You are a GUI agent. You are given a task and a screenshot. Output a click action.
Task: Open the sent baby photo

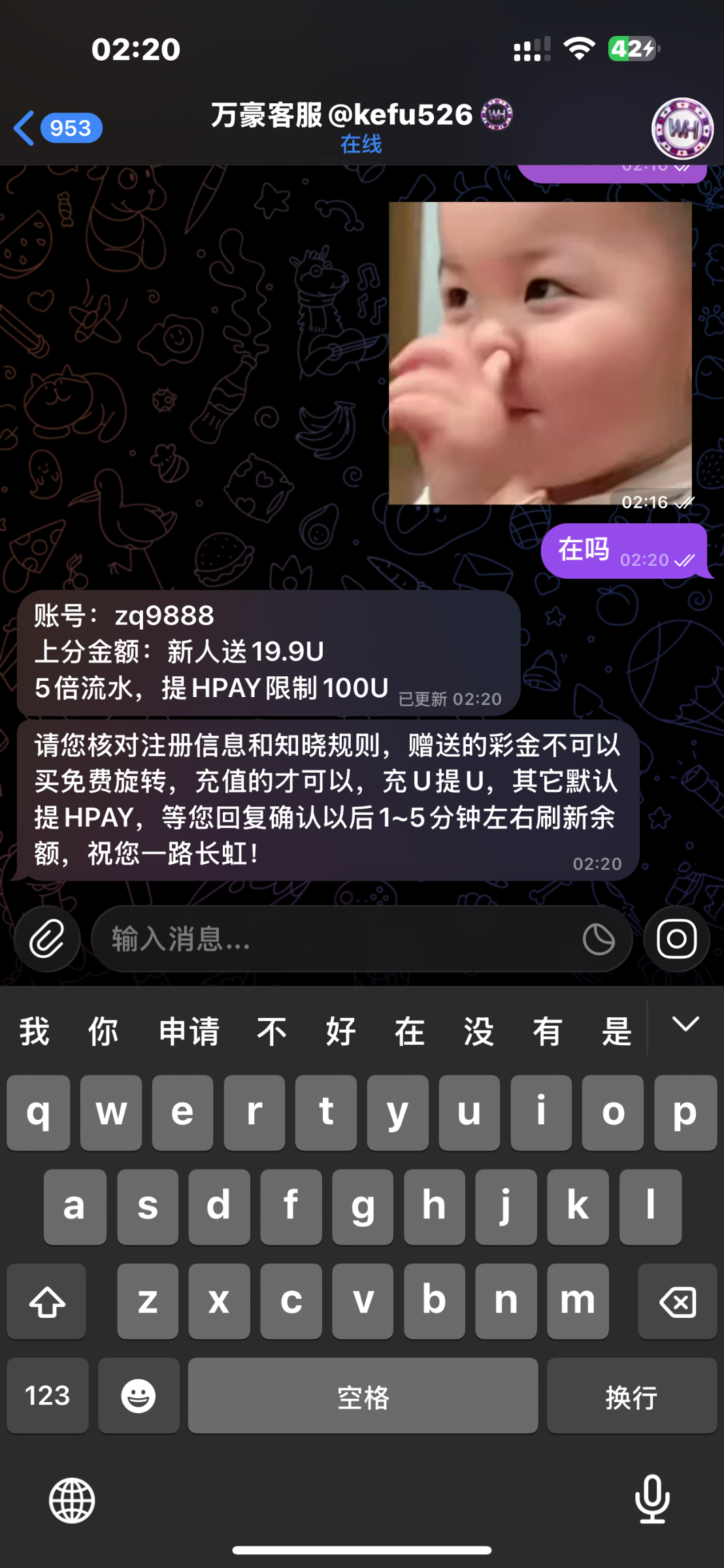tap(540, 353)
